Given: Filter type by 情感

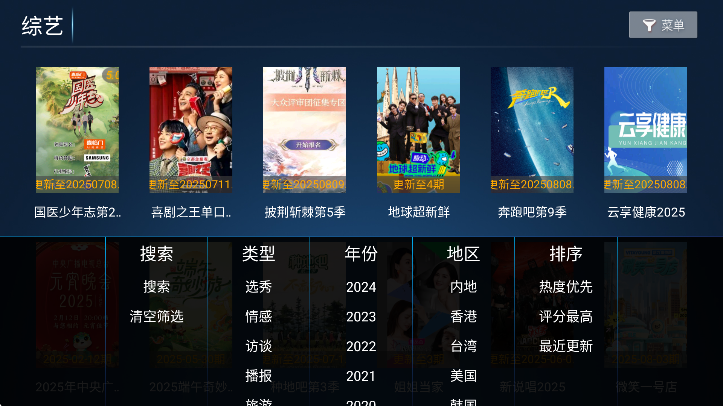Looking at the screenshot, I should (259, 316).
